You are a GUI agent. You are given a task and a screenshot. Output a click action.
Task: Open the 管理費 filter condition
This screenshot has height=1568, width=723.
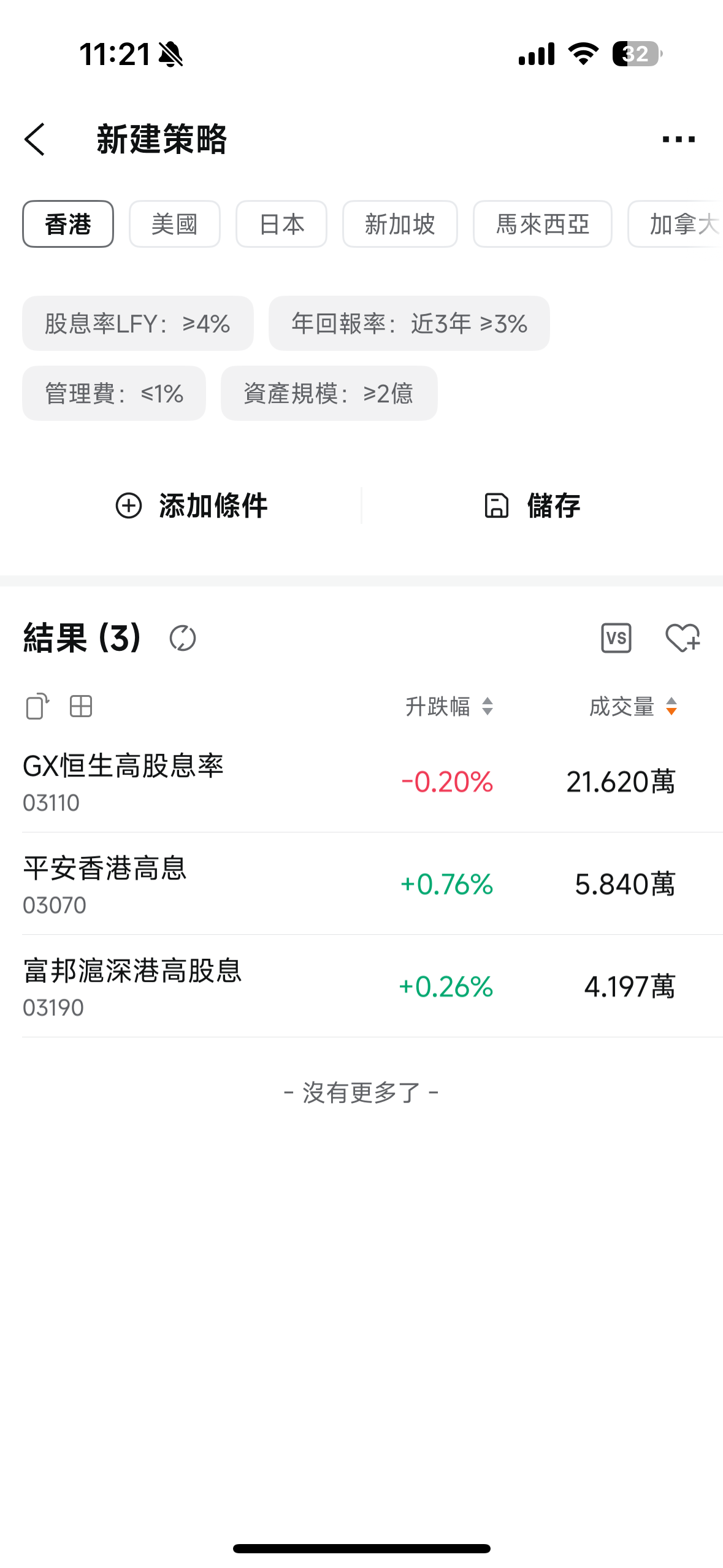click(114, 393)
